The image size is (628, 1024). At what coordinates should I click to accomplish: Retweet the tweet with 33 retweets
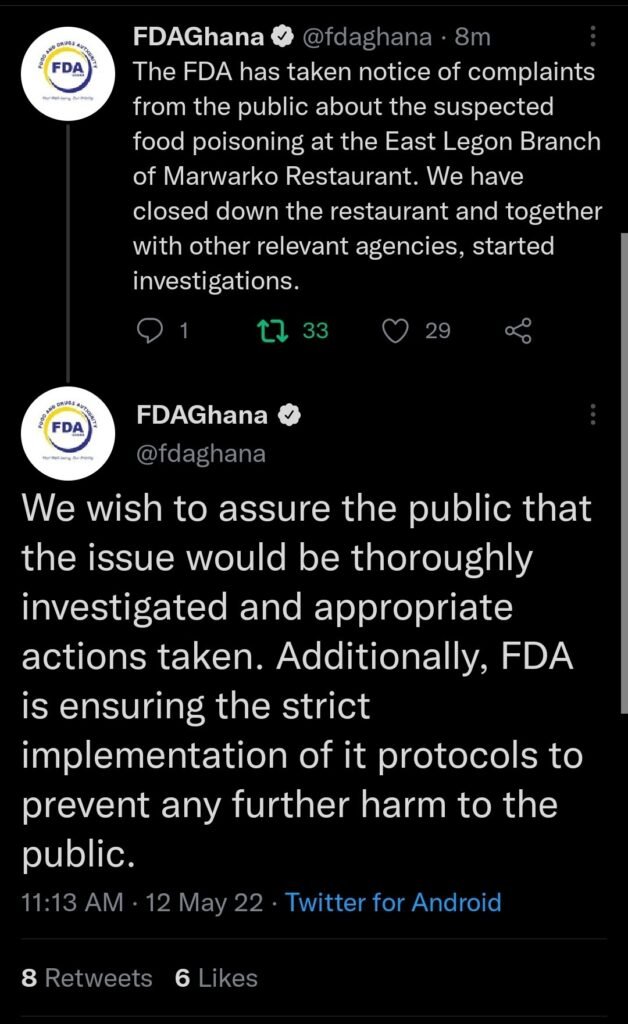tap(272, 331)
